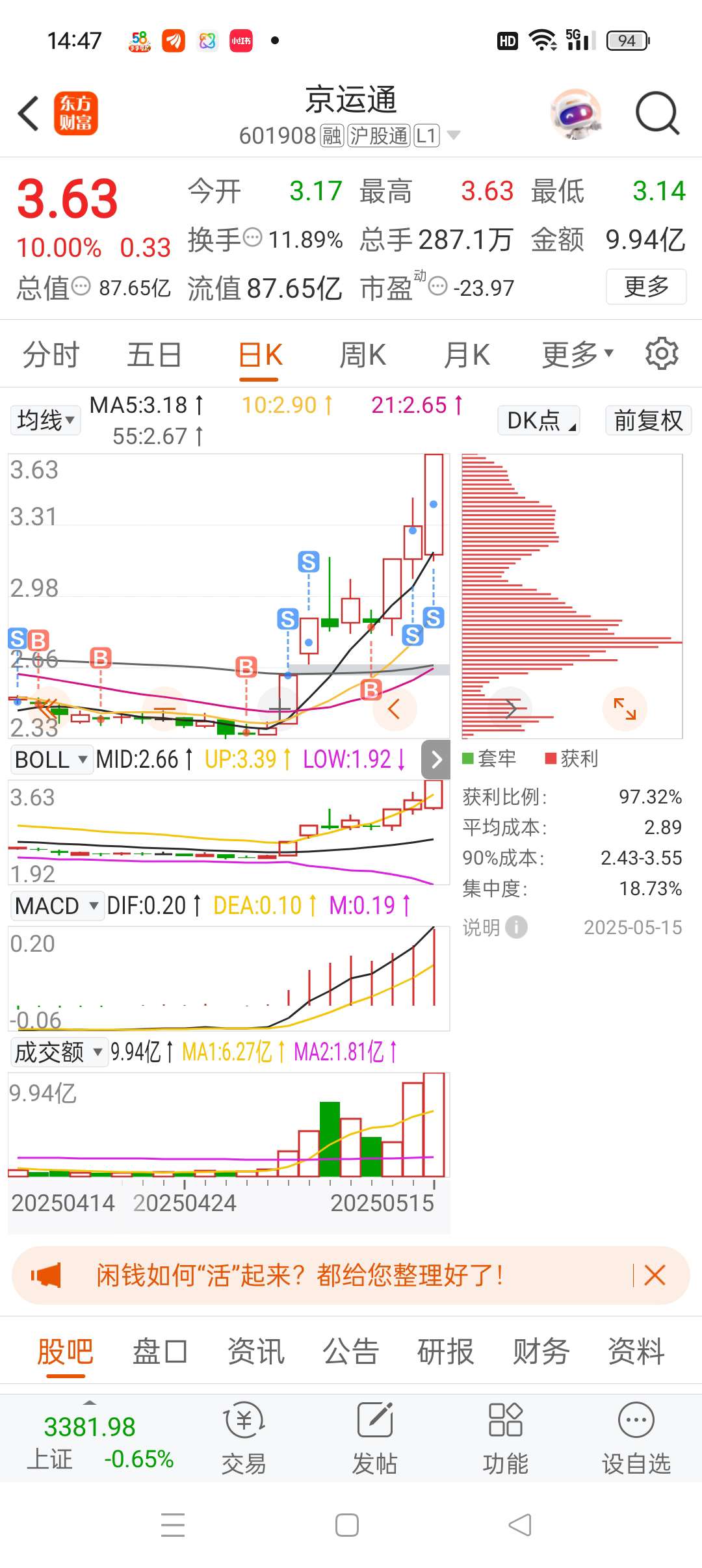Go back using the top-left arrow
The height and width of the screenshot is (1568, 702).
pos(29,113)
